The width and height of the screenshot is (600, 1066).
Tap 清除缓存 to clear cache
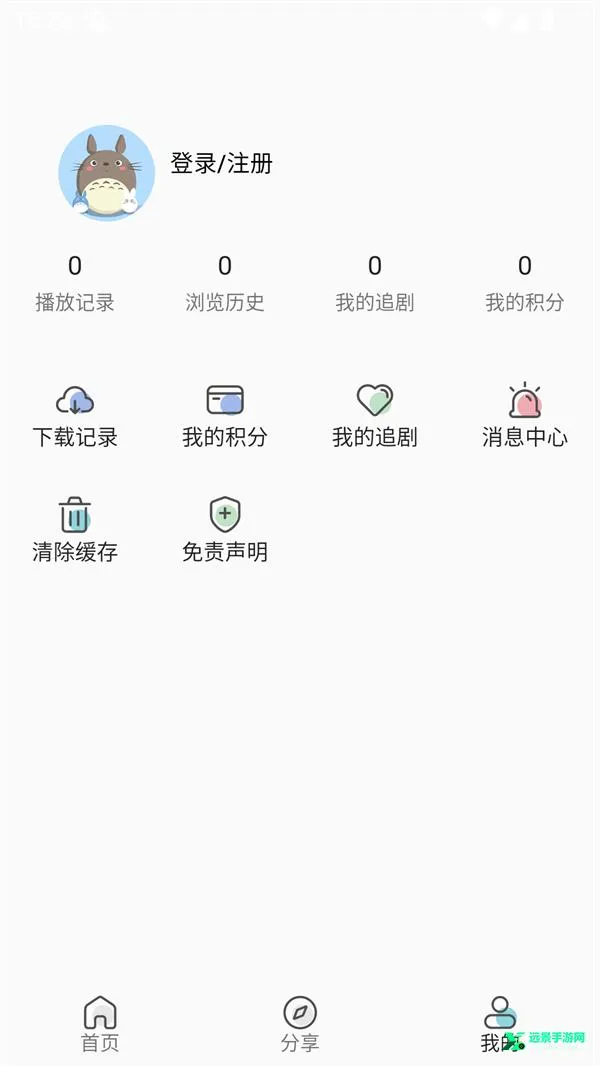[x=75, y=530]
